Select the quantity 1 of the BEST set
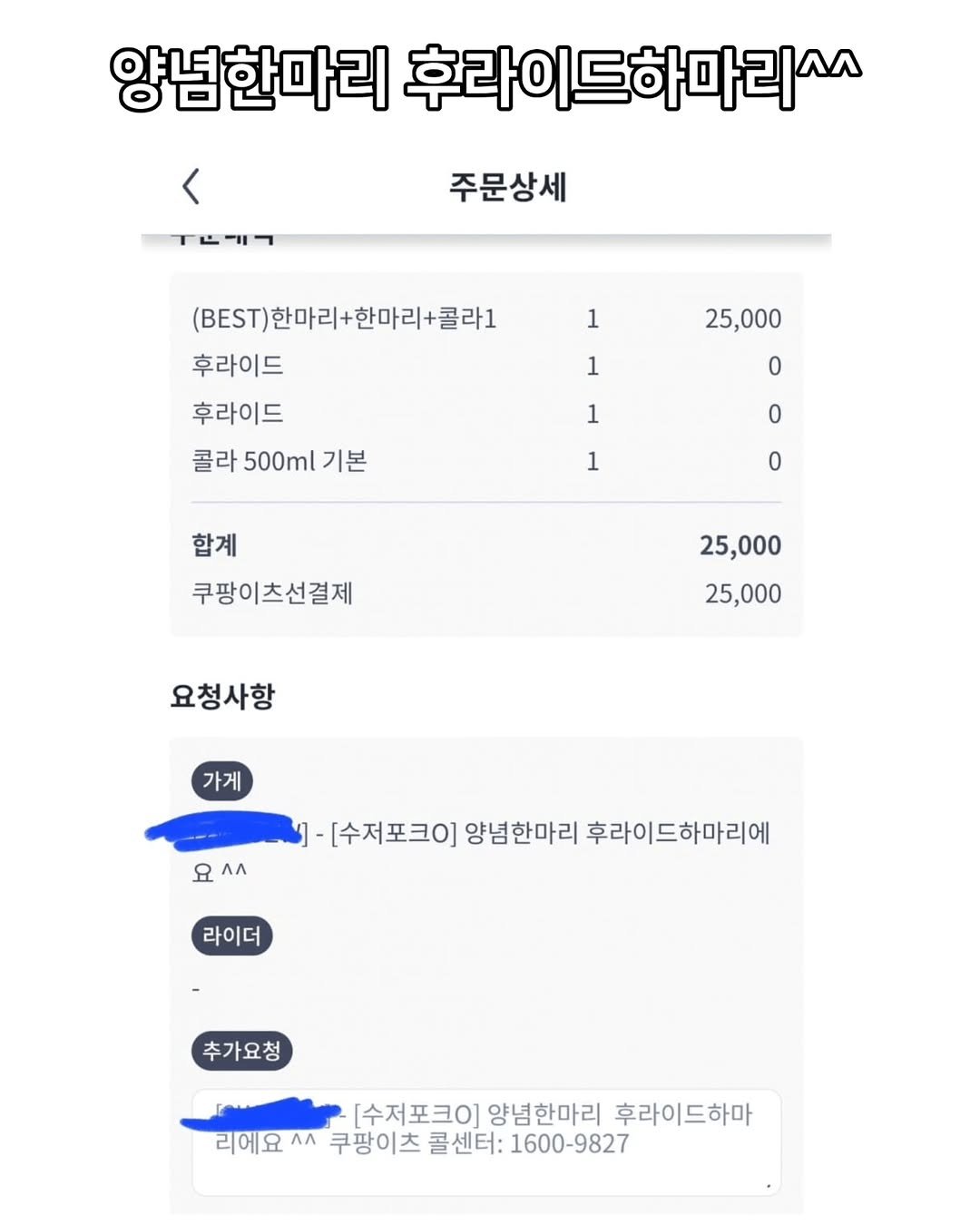Image resolution: width=980 pixels, height=1225 pixels. [x=593, y=318]
